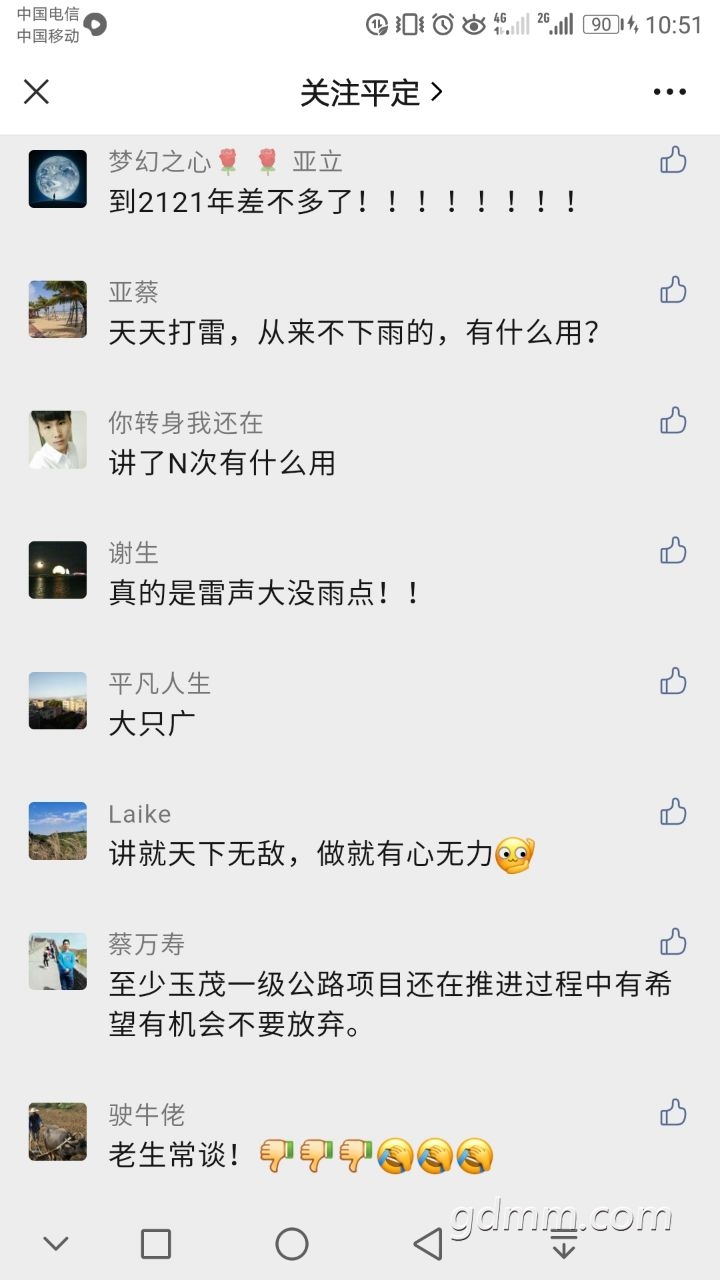This screenshot has width=720, height=1280.
Task: Open recent apps with the square button
Action: pos(156,1244)
